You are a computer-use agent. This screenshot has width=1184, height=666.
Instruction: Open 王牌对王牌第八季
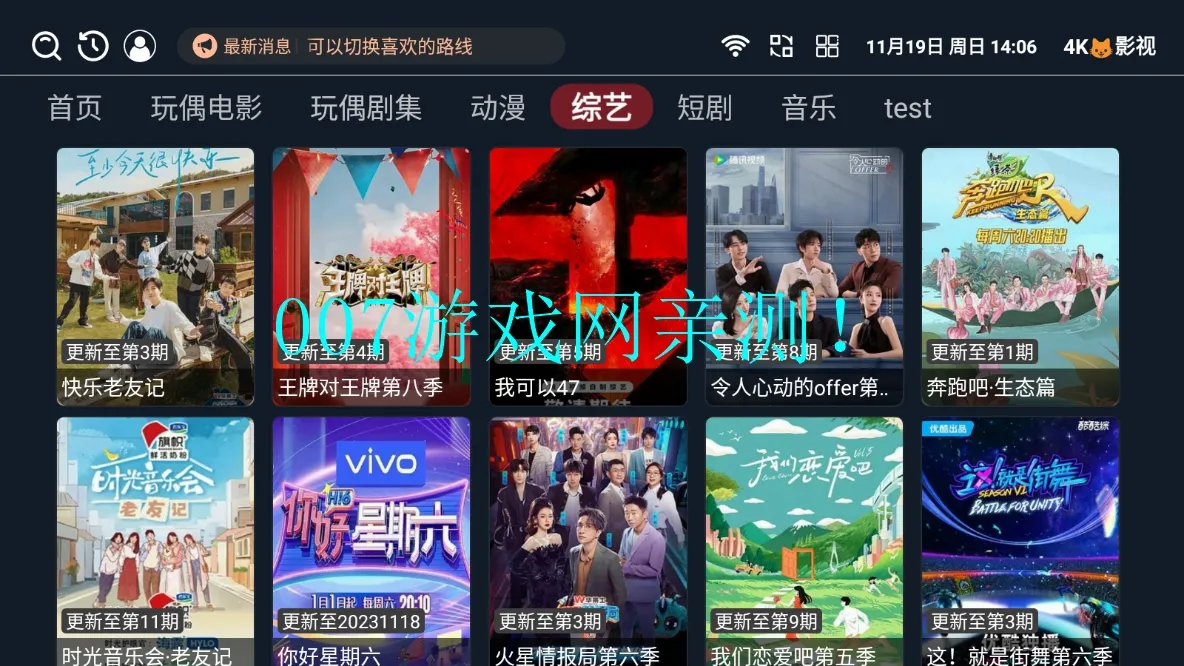[x=371, y=276]
